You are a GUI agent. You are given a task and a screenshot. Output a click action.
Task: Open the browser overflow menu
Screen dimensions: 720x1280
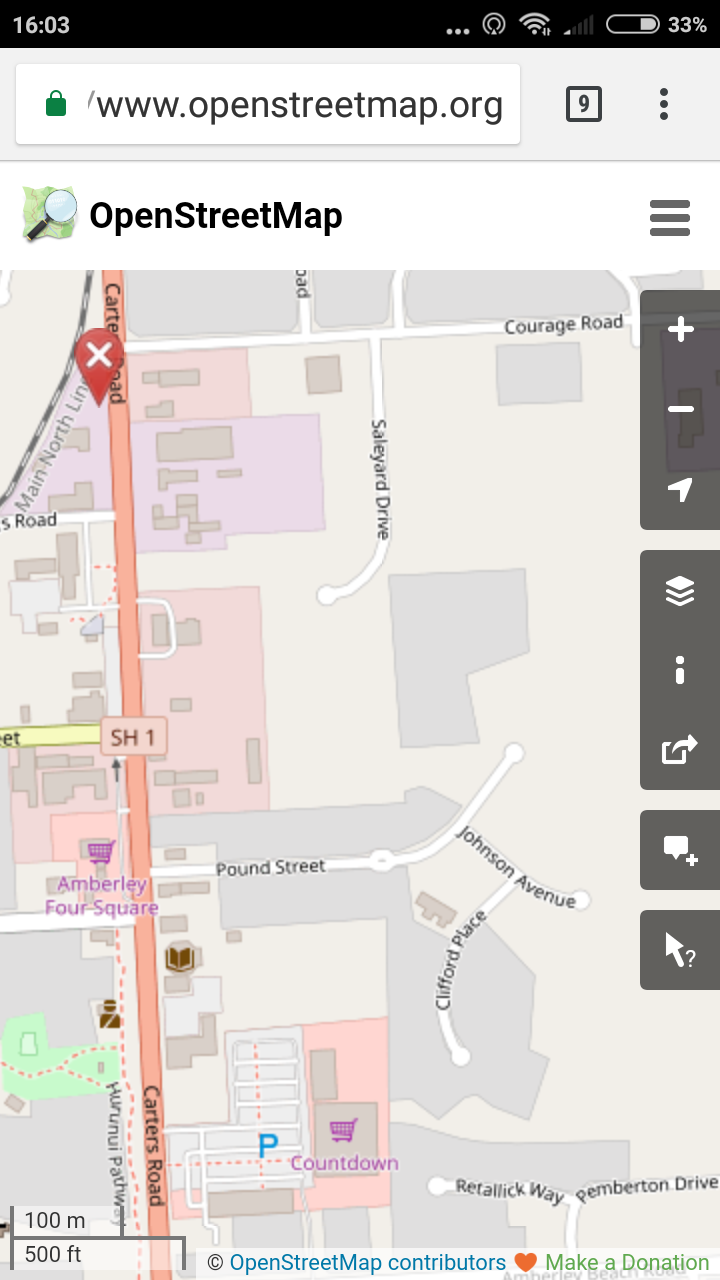664,104
